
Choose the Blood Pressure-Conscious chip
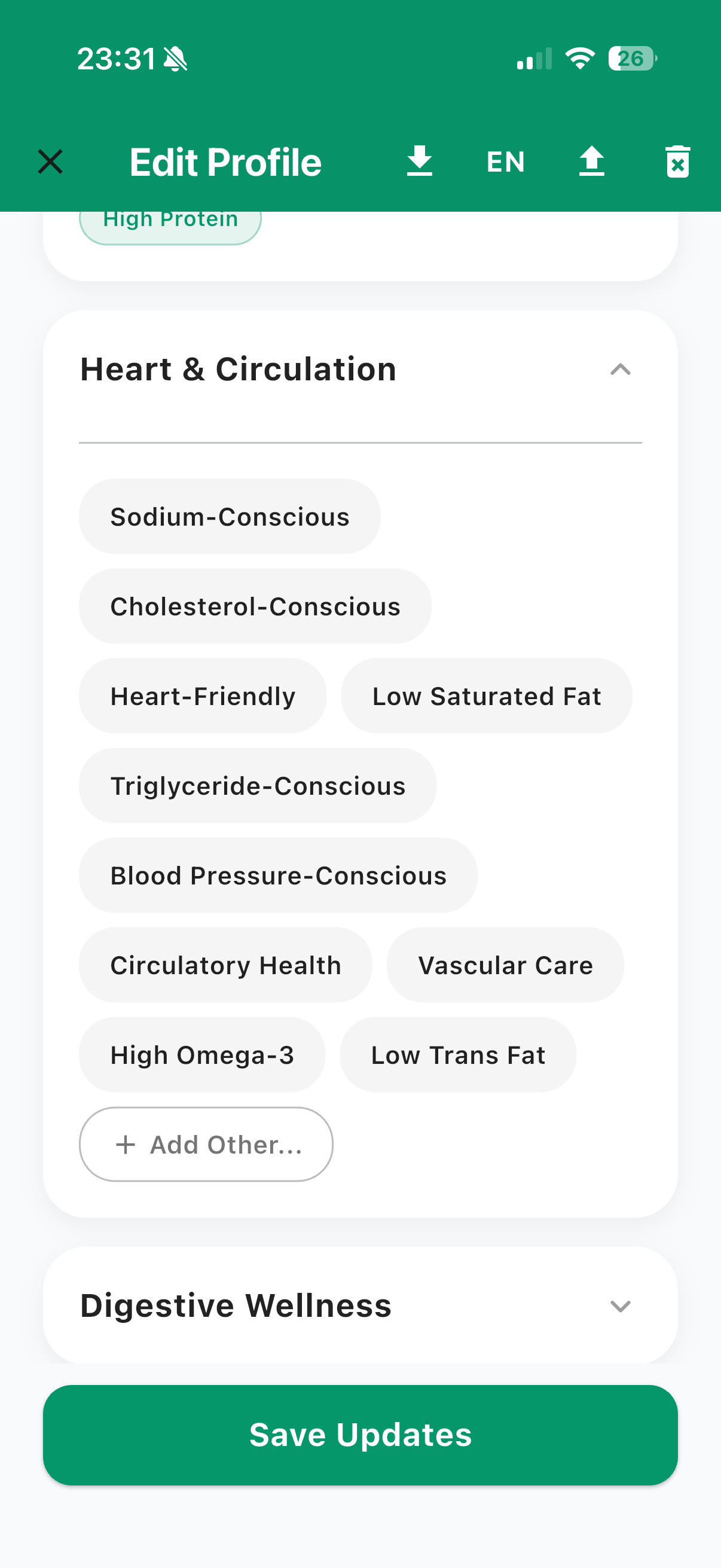click(x=278, y=875)
